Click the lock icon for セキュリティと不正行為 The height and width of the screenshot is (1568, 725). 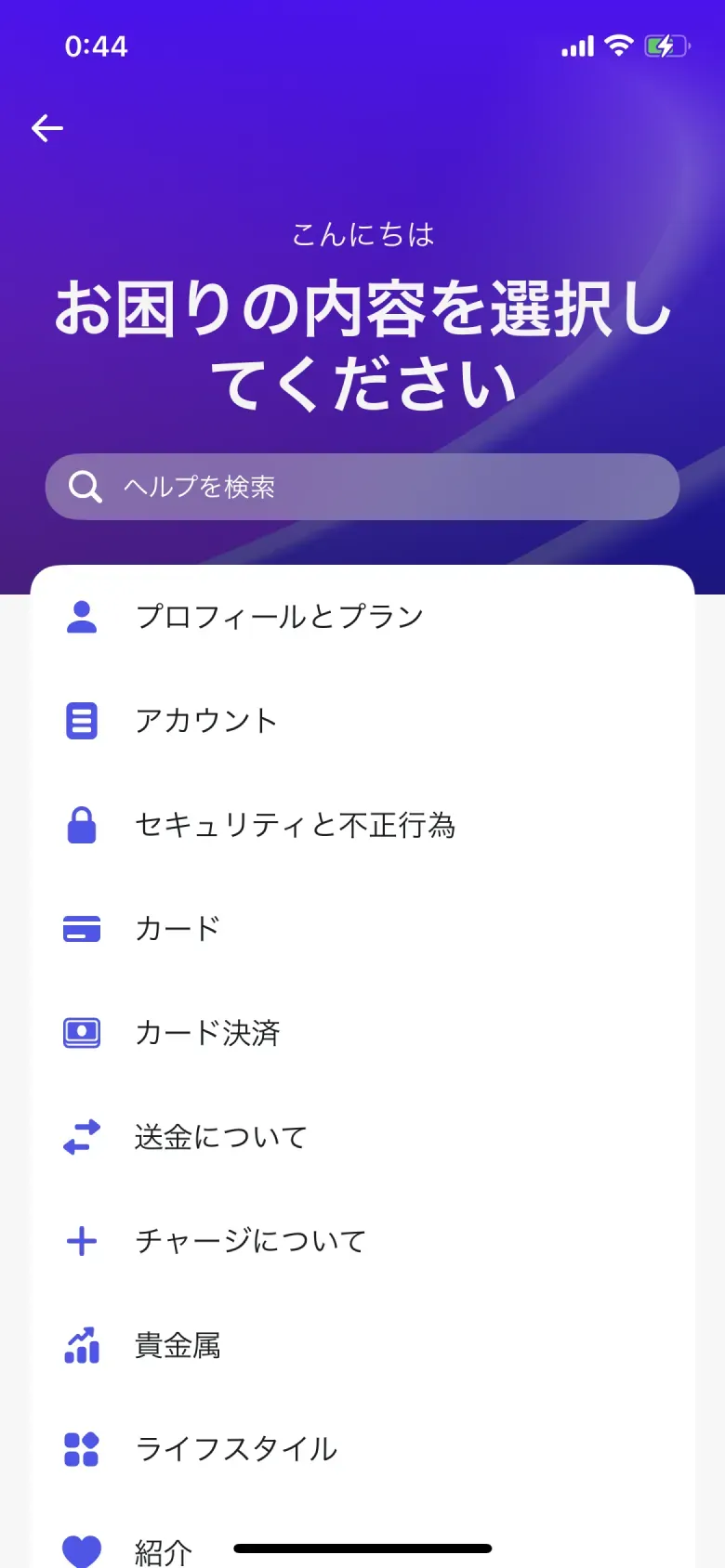tap(82, 826)
